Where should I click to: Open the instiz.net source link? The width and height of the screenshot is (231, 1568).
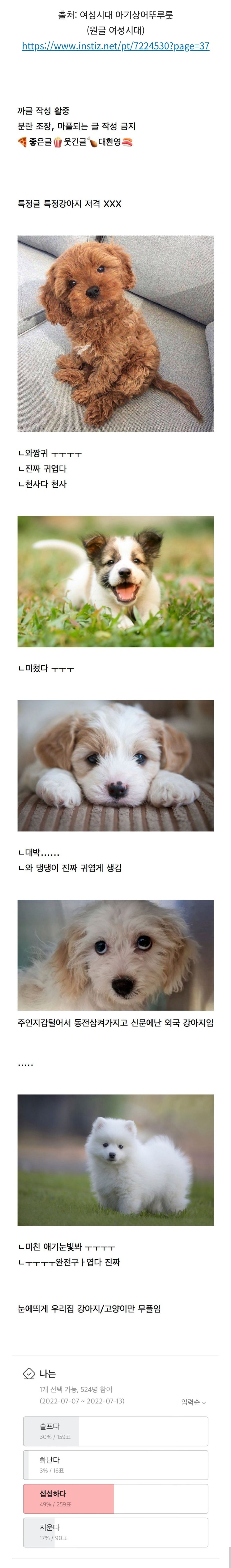click(115, 46)
